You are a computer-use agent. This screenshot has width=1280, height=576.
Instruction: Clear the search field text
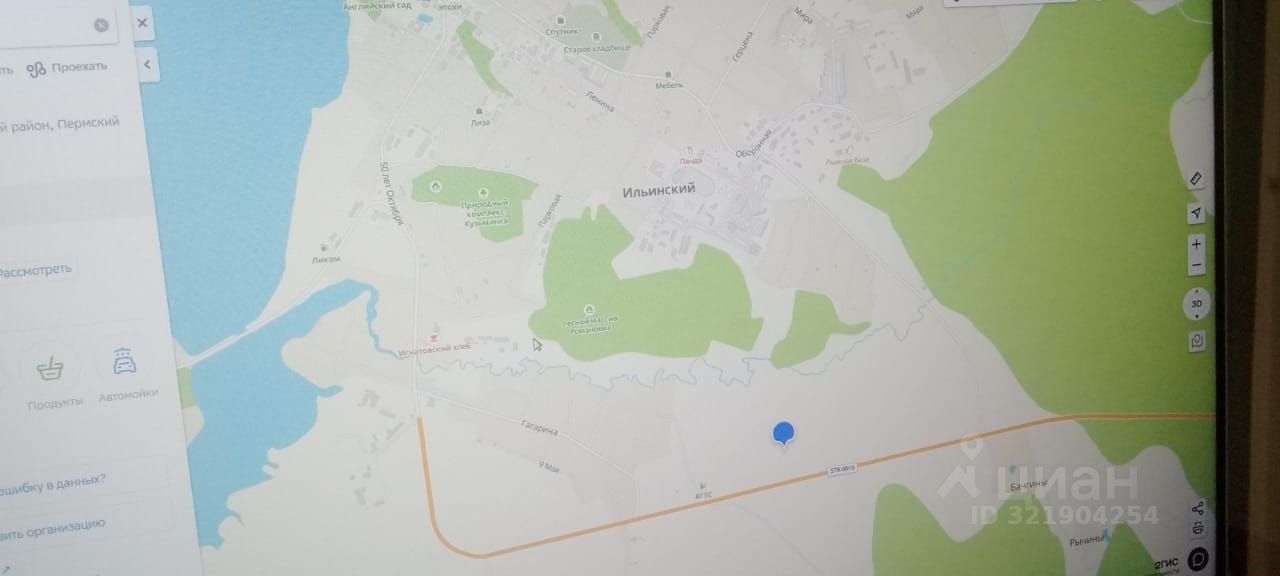tap(101, 25)
